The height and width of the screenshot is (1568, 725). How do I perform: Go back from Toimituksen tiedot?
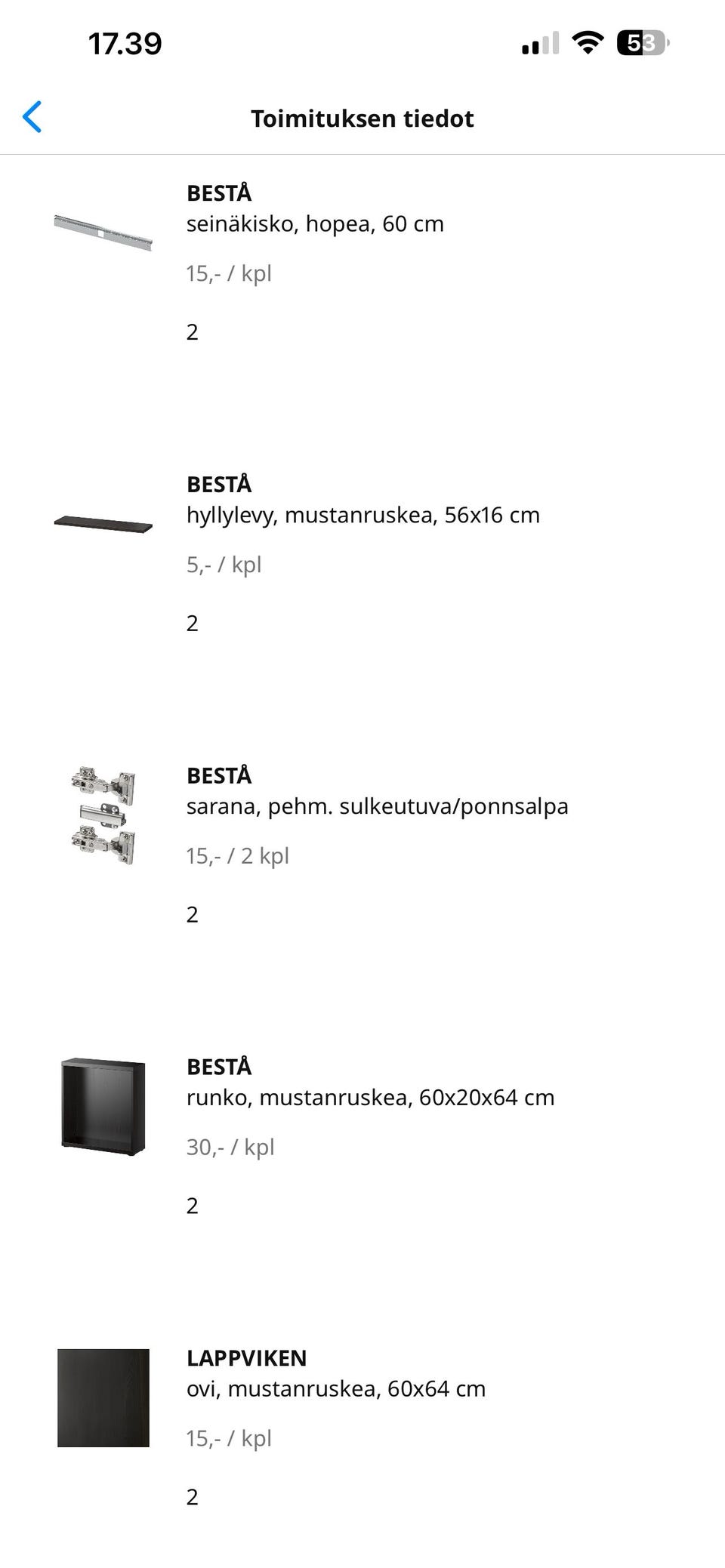32,117
